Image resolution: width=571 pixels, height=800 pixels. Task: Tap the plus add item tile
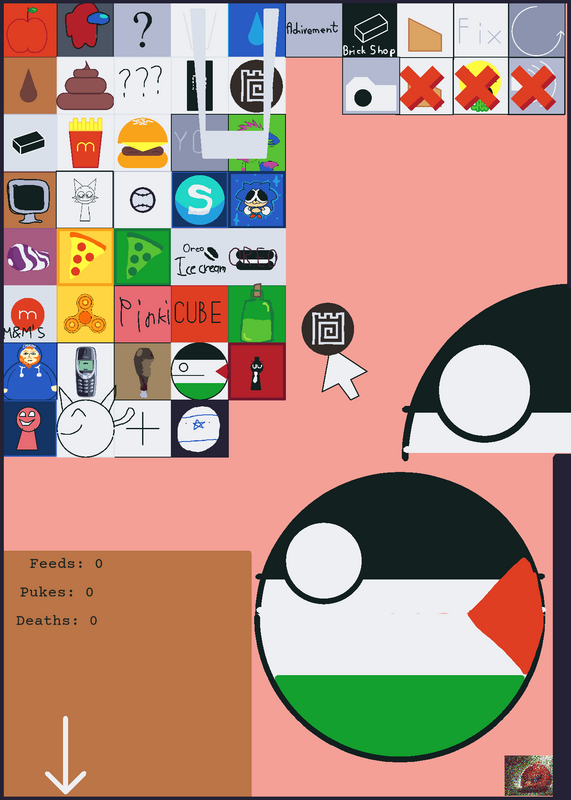tap(142, 429)
